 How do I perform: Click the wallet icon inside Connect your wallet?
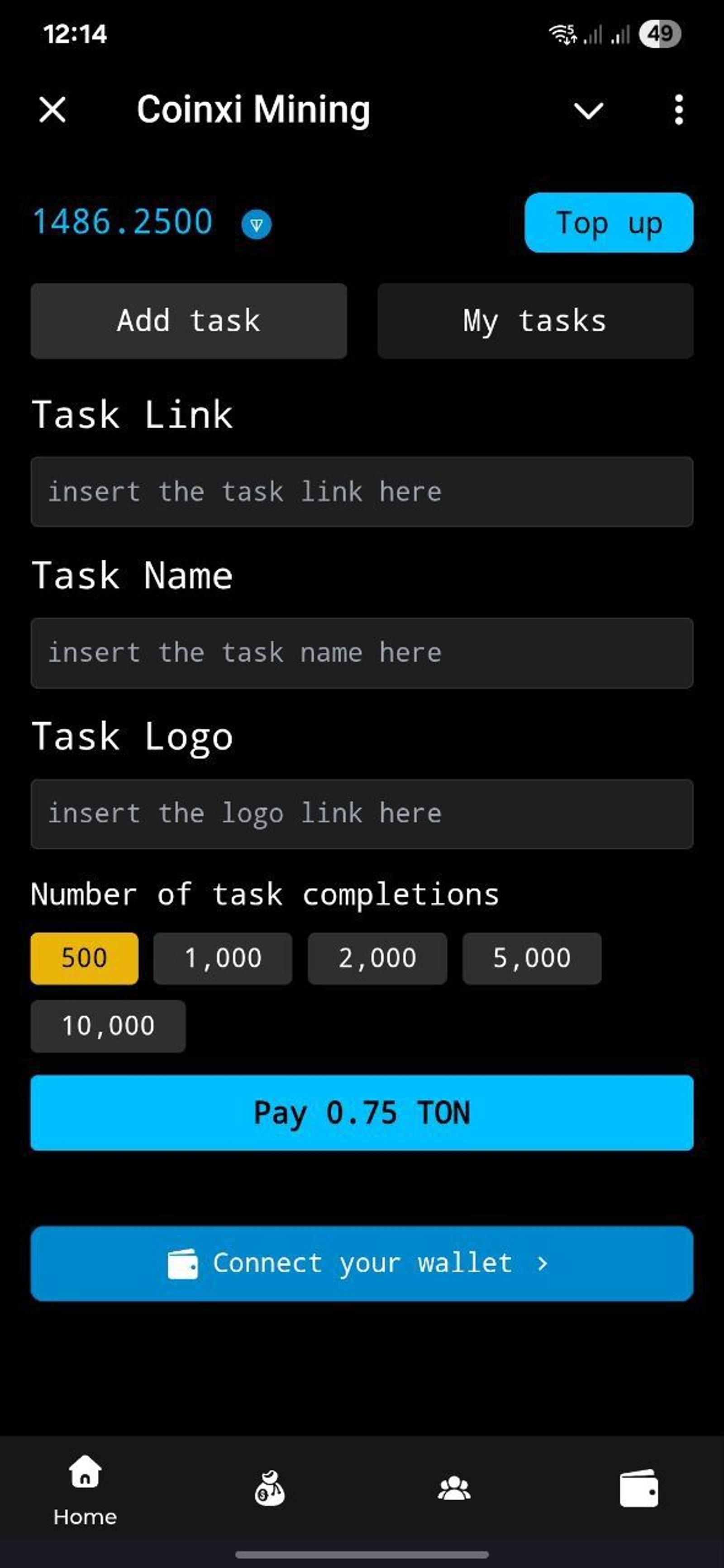click(184, 1263)
